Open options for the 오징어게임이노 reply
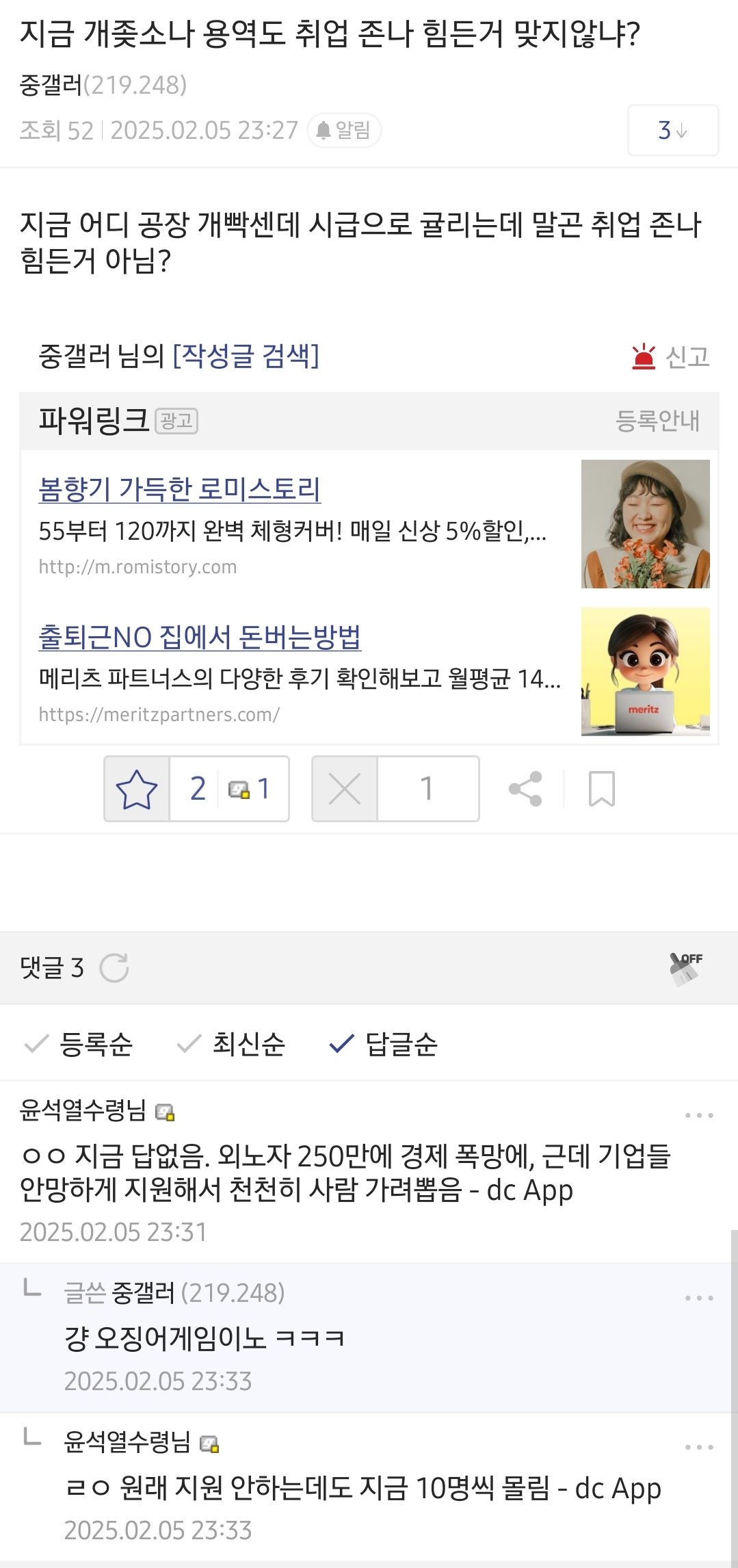The width and height of the screenshot is (738, 1568). click(699, 1298)
